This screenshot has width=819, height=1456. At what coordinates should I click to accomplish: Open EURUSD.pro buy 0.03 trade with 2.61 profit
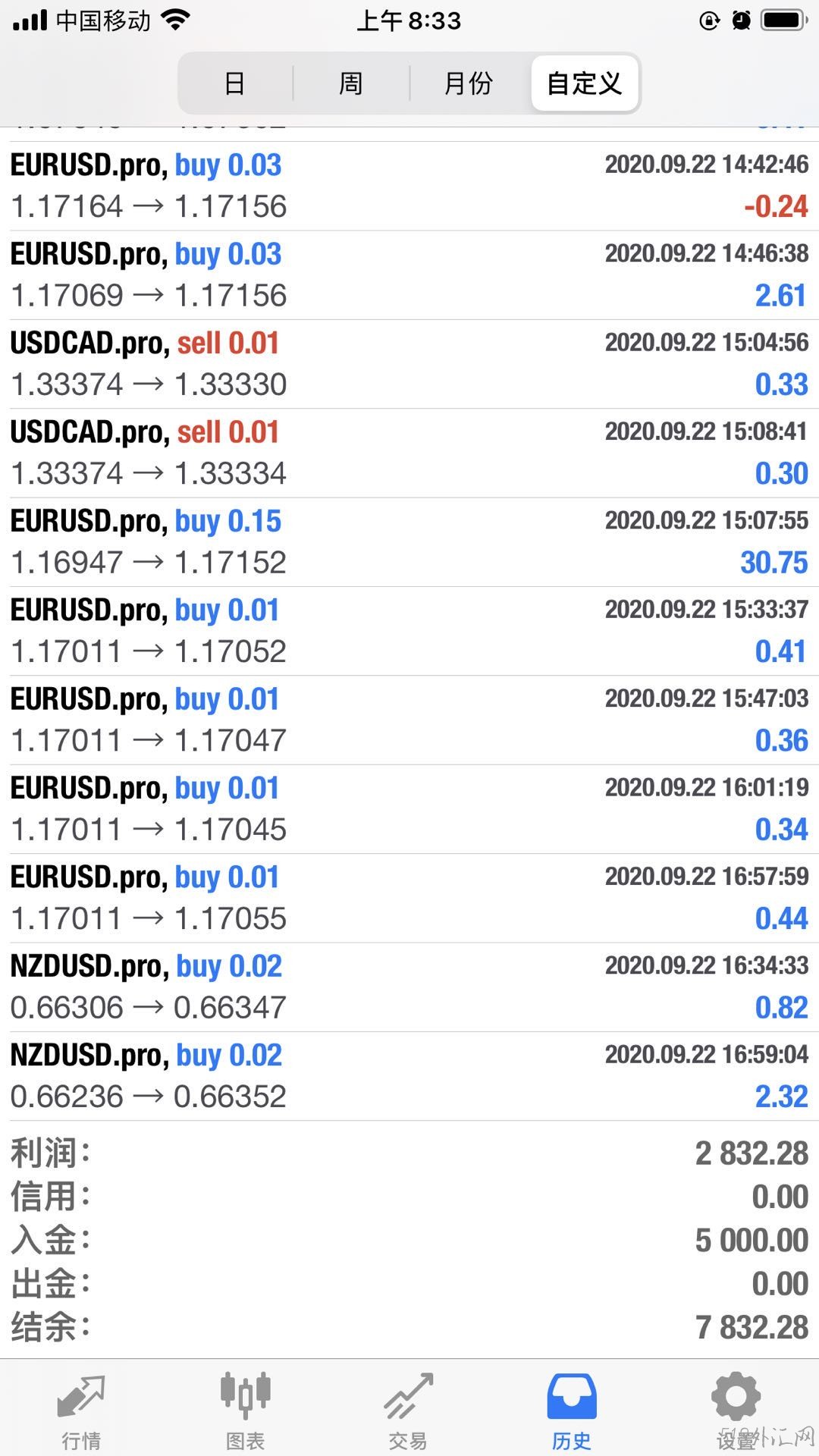[409, 275]
